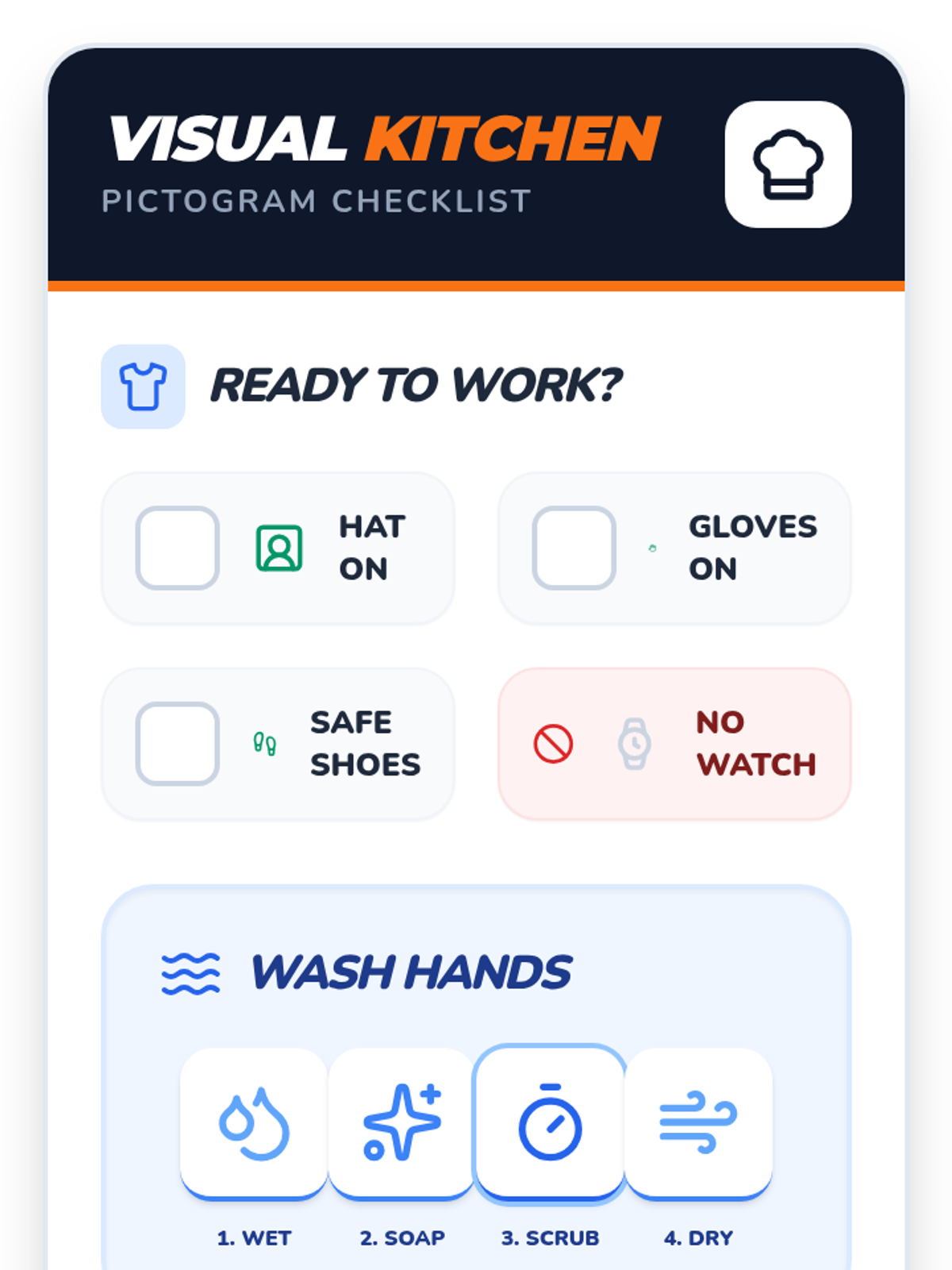Tap the chef hat icon button
952x1270 pixels.
point(788,164)
